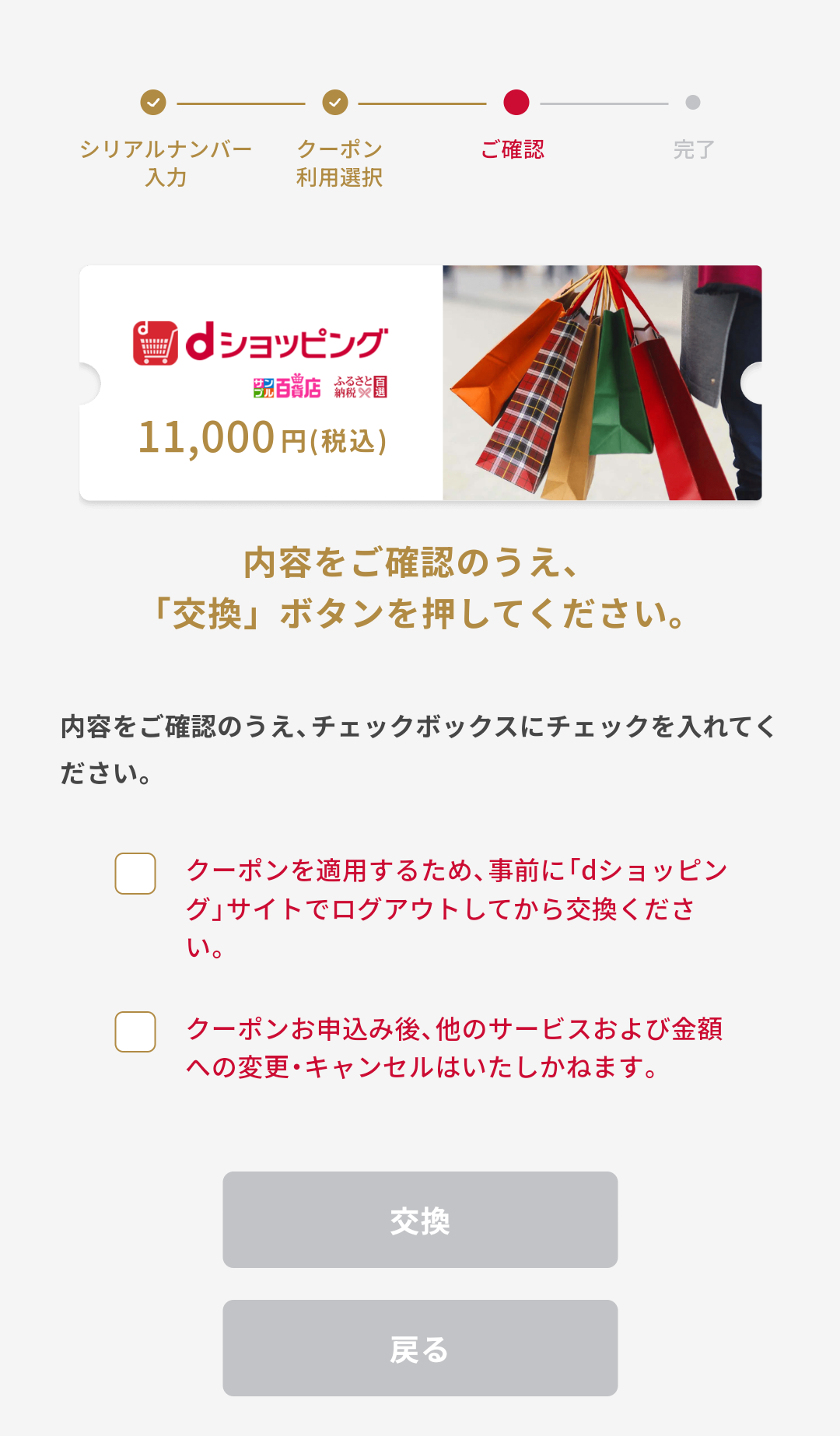Go back with the 戻る button
The width and height of the screenshot is (840, 1436).
(x=420, y=1348)
